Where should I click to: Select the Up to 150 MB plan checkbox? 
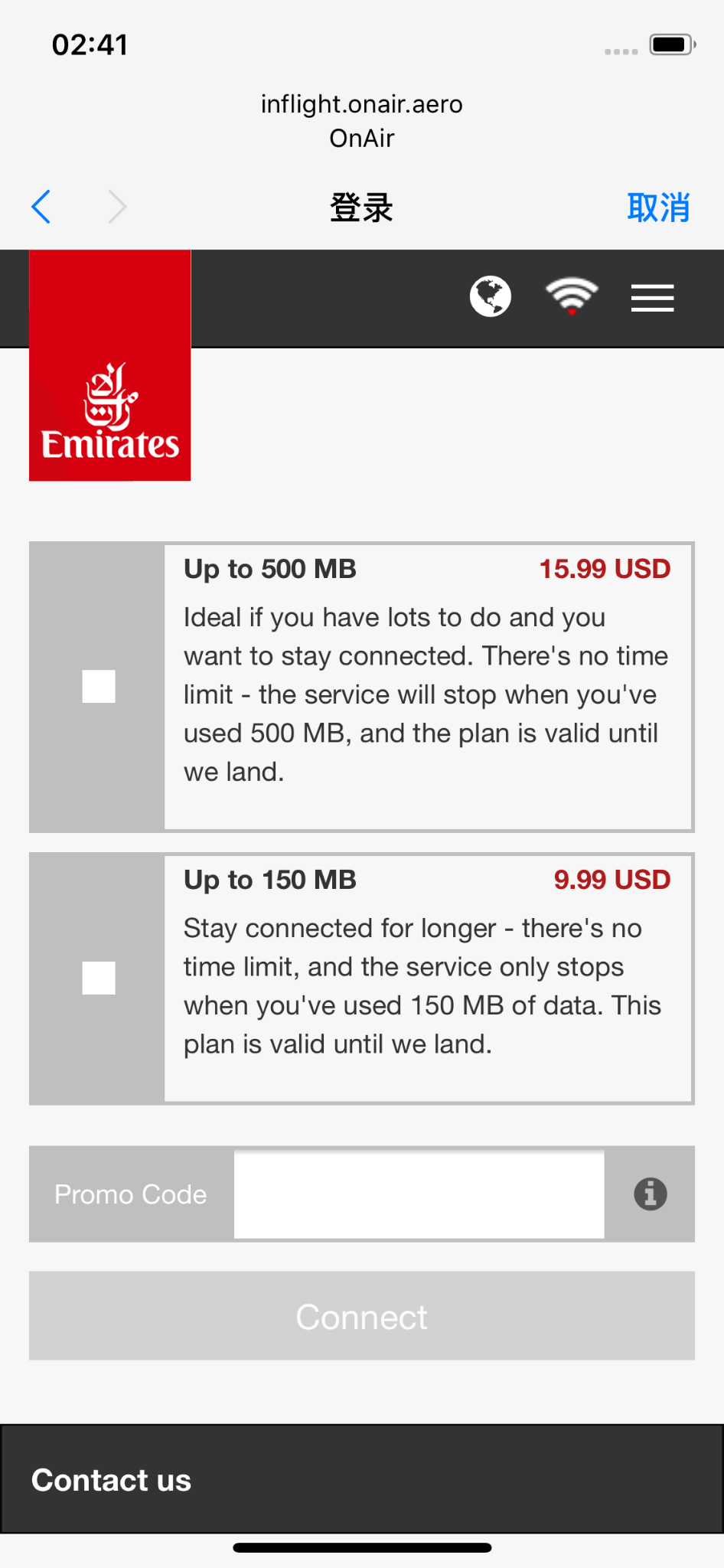[x=99, y=978]
